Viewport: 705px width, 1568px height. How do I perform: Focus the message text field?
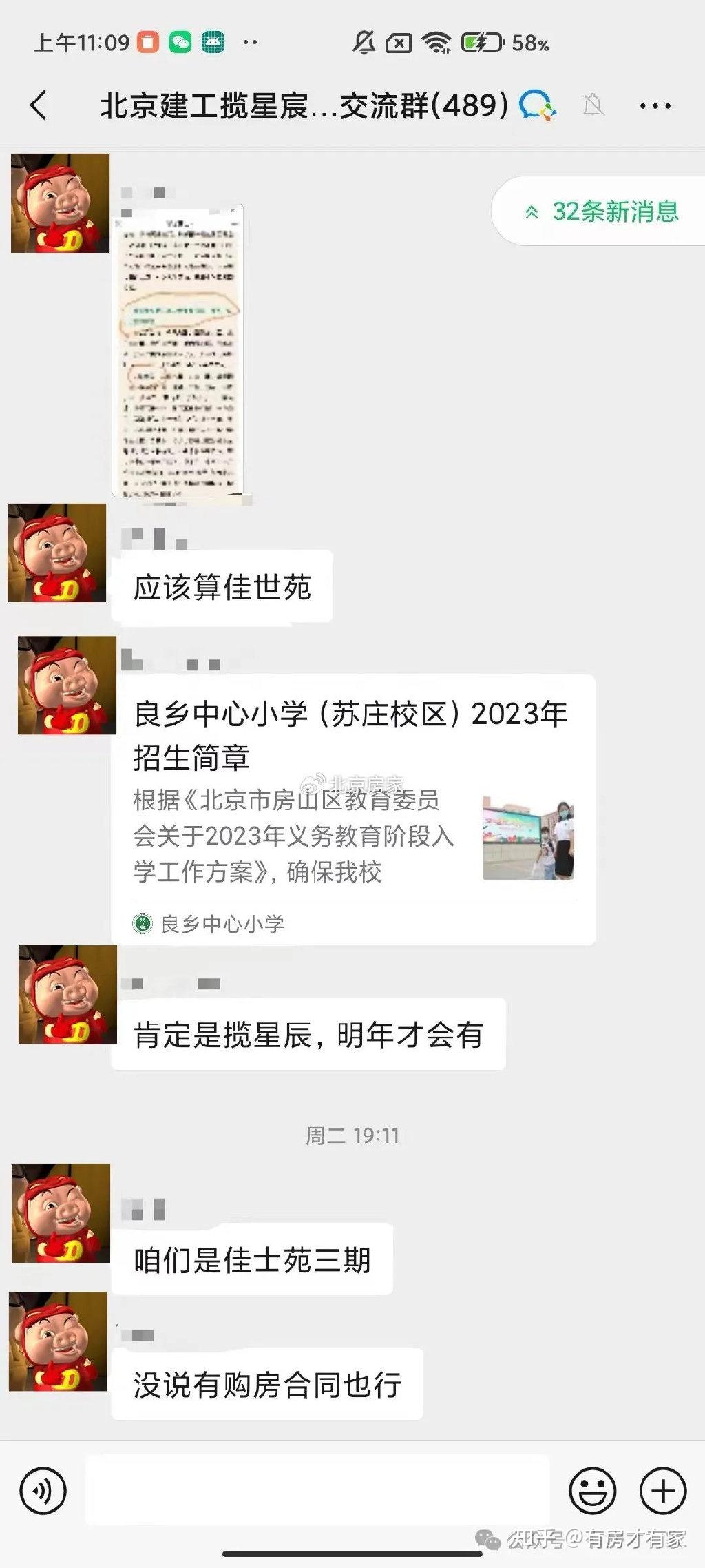pos(317,1490)
